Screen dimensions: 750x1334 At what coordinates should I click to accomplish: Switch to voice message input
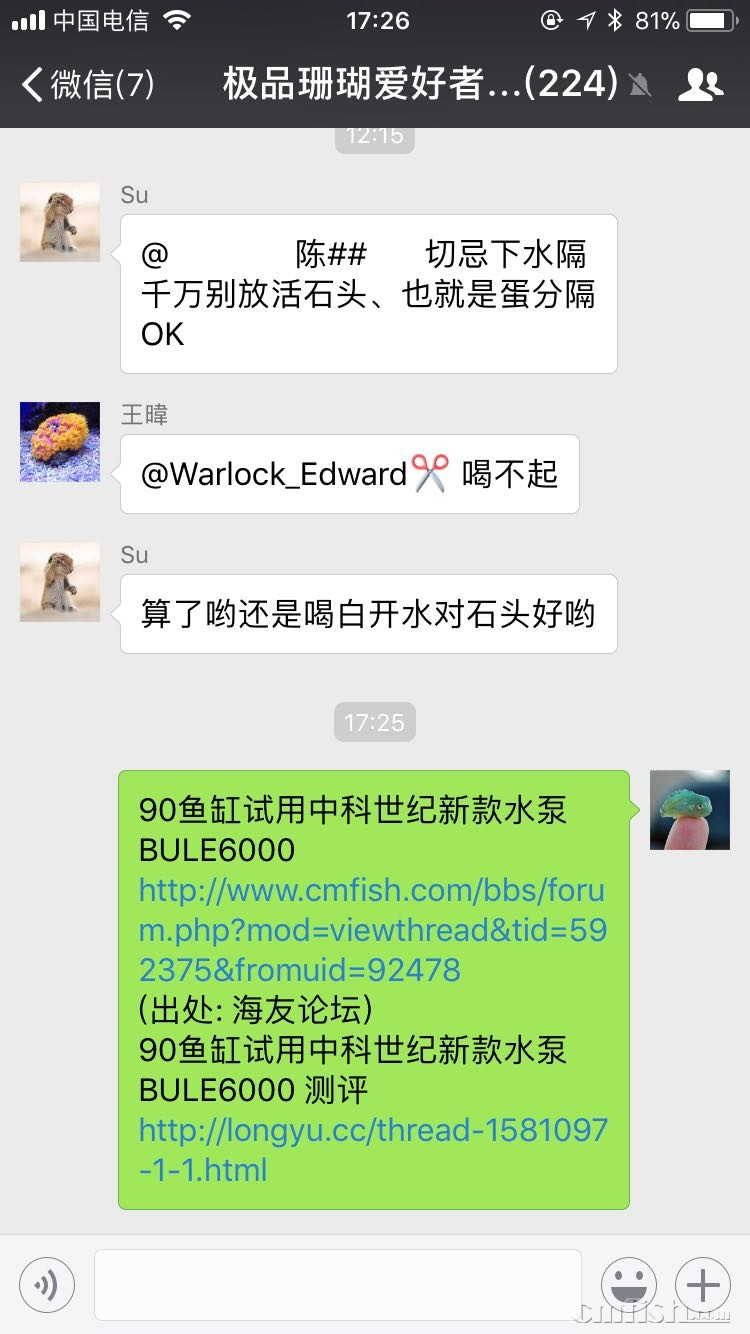(x=47, y=1285)
